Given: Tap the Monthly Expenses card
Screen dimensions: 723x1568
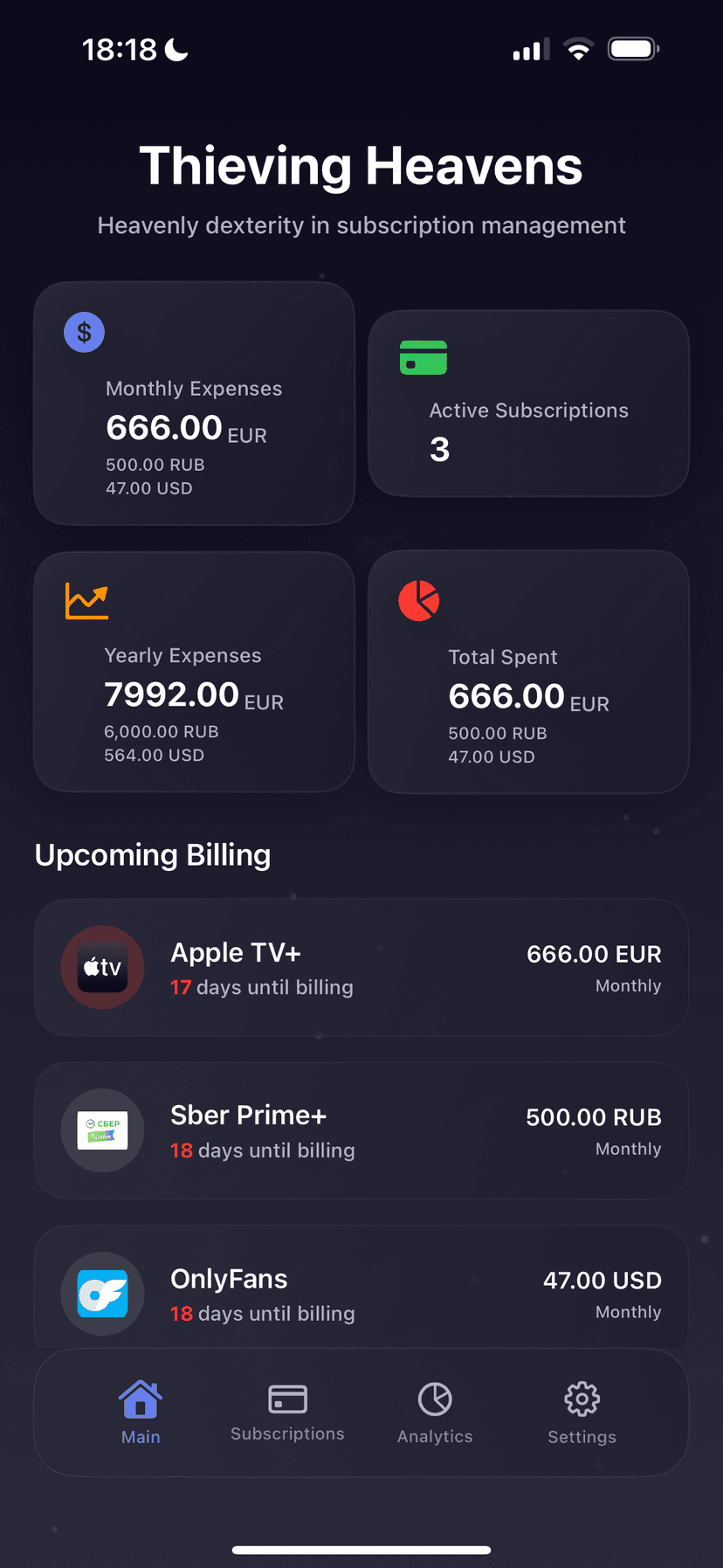Looking at the screenshot, I should [x=194, y=404].
